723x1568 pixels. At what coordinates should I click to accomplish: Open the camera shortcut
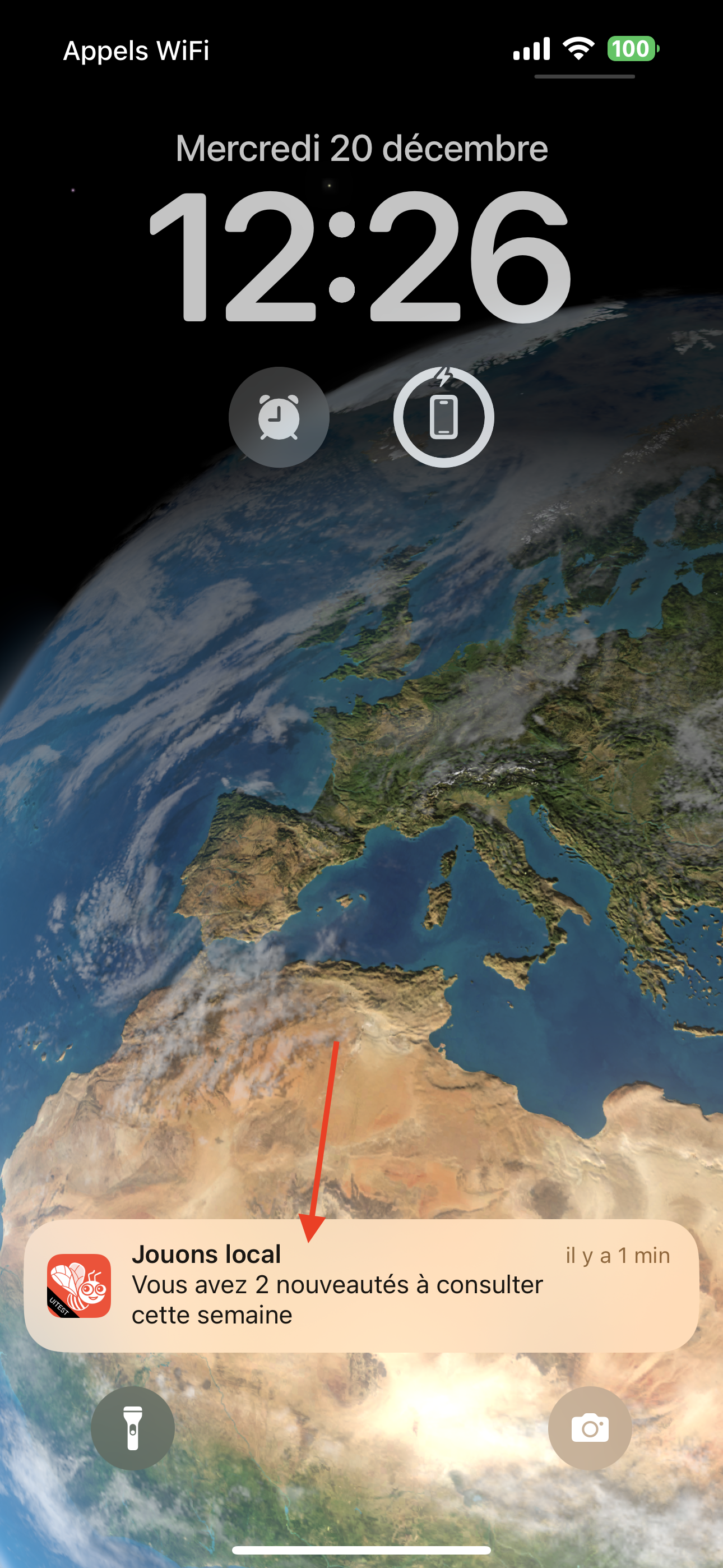(590, 1428)
